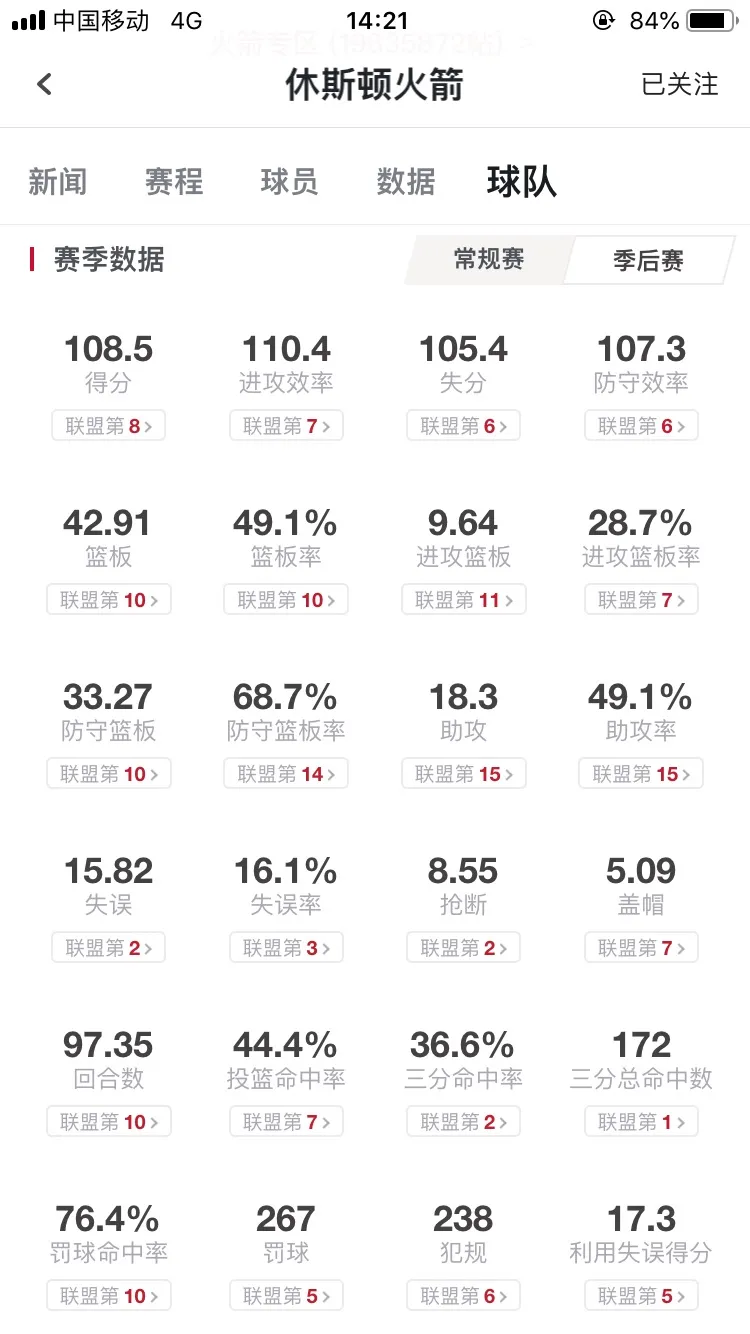Image resolution: width=750 pixels, height=1334 pixels.
Task: View league ranking for 投篮命中率
Action: tap(286, 1122)
